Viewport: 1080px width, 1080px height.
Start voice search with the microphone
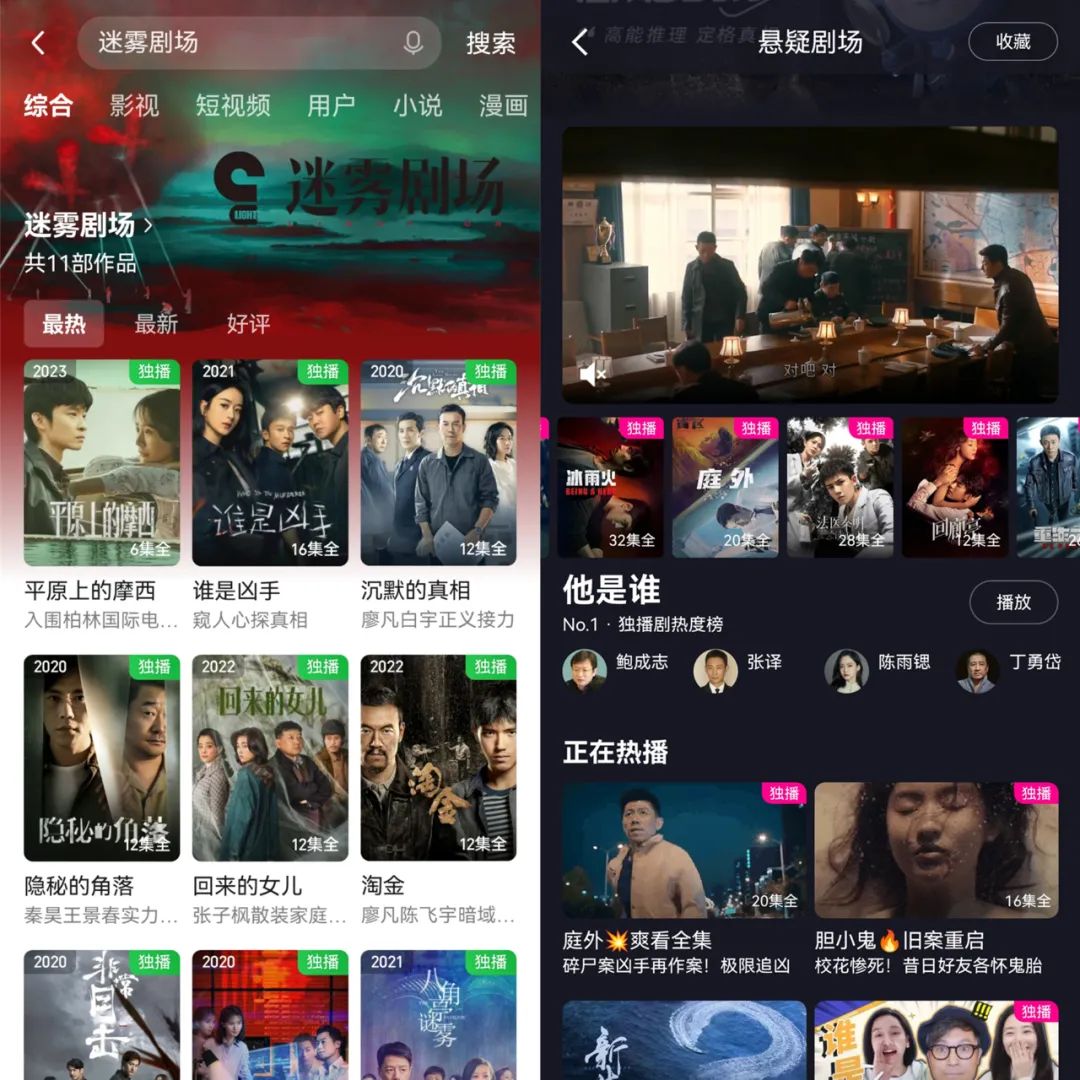(x=413, y=43)
